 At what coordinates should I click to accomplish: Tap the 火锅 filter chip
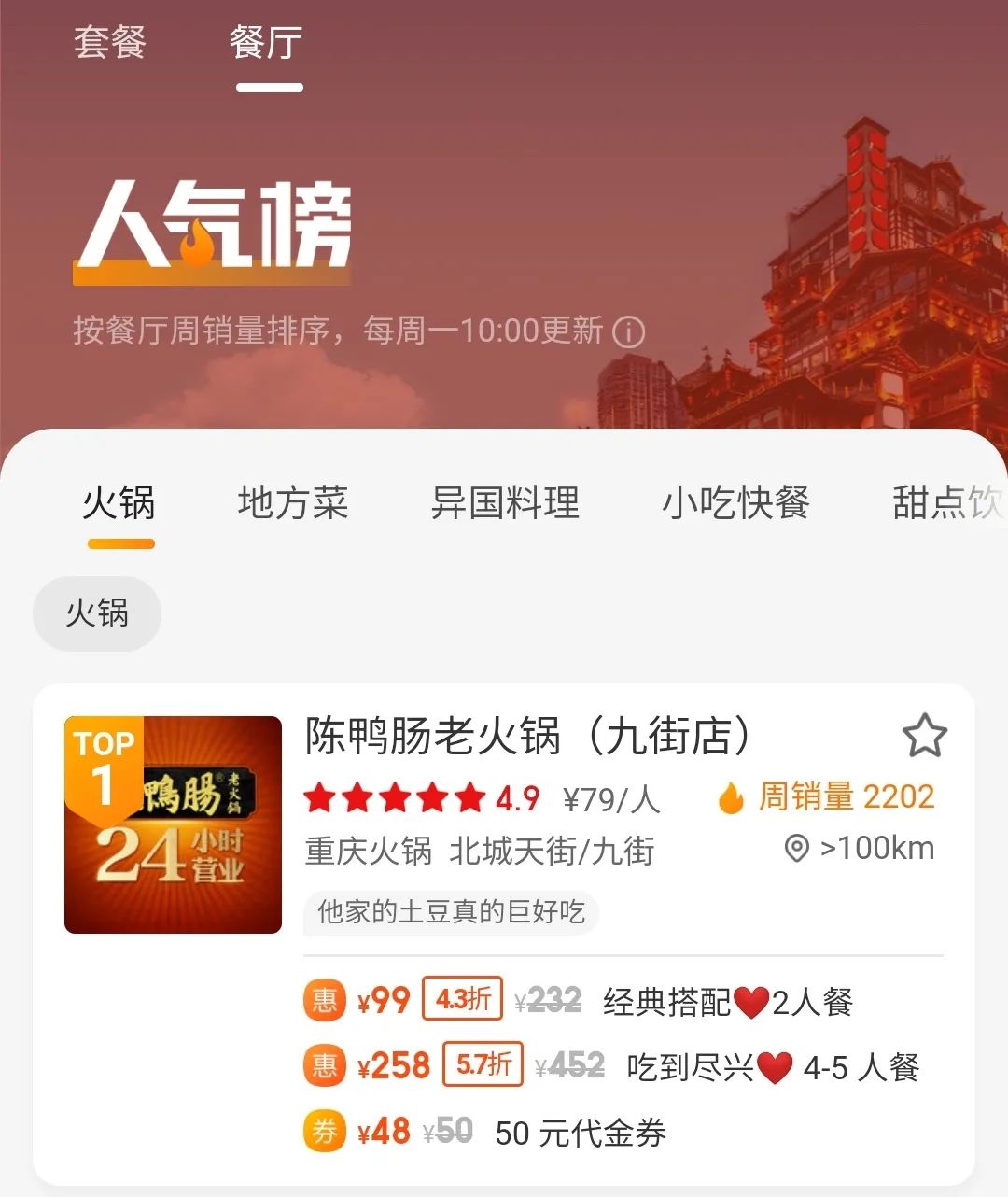[97, 613]
